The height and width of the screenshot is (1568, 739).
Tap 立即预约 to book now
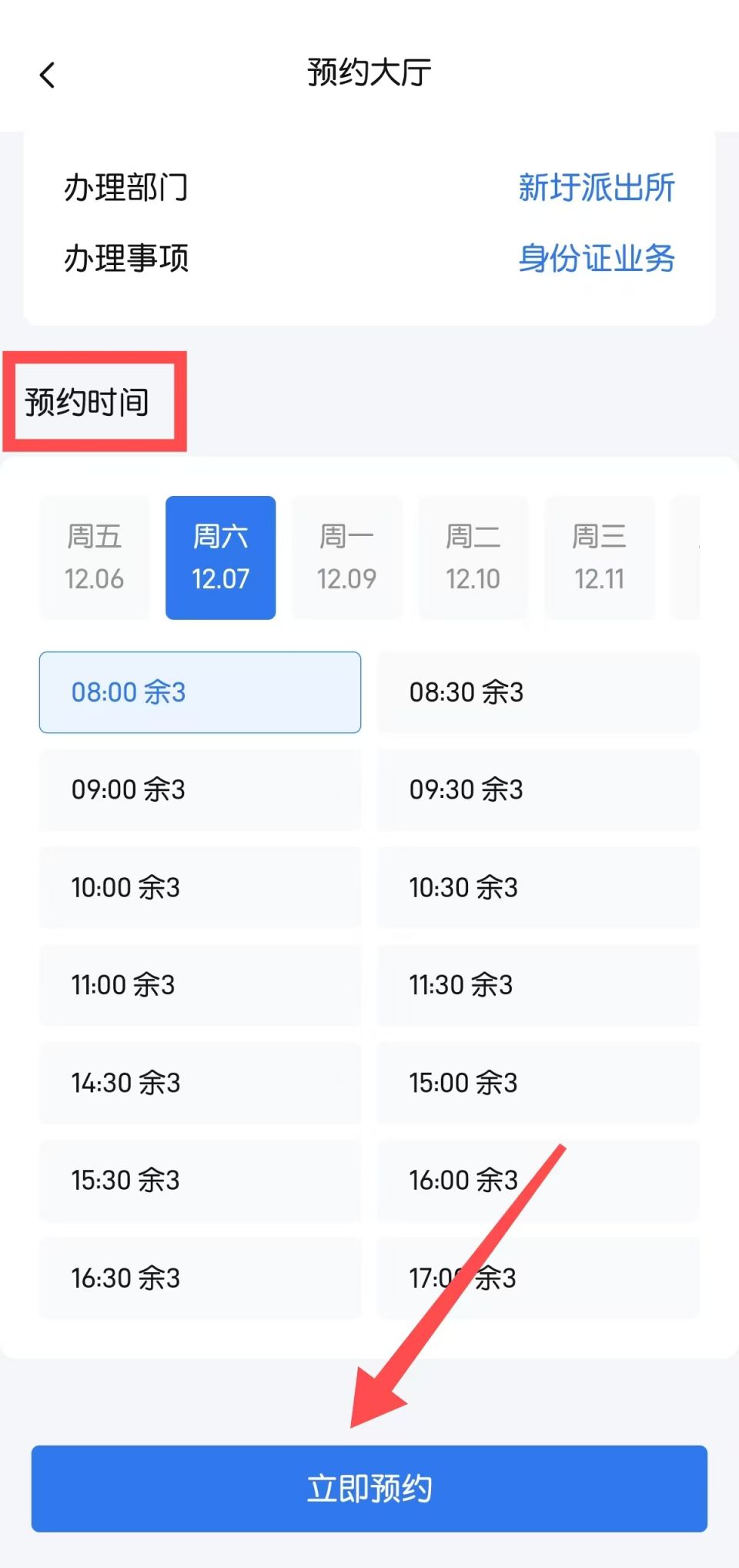(369, 1489)
